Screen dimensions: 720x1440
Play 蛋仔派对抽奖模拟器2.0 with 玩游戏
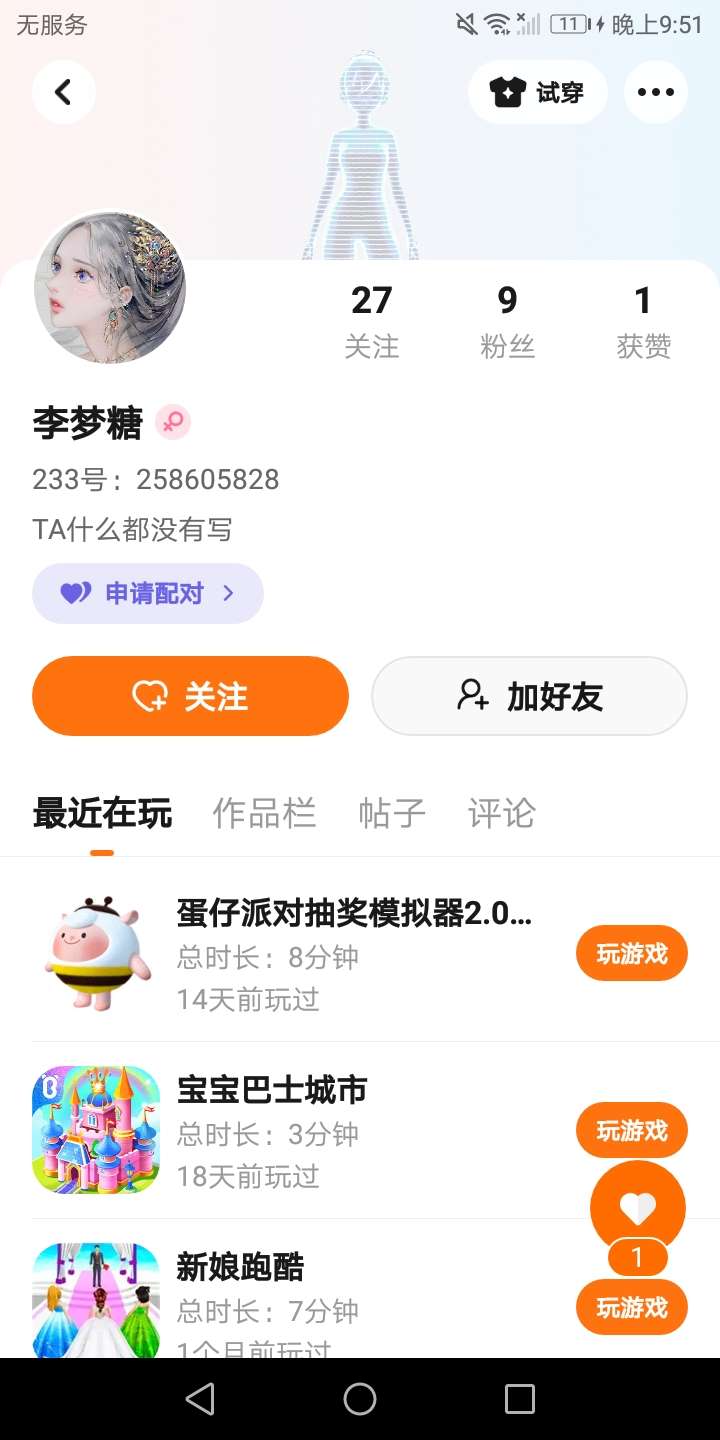point(631,954)
